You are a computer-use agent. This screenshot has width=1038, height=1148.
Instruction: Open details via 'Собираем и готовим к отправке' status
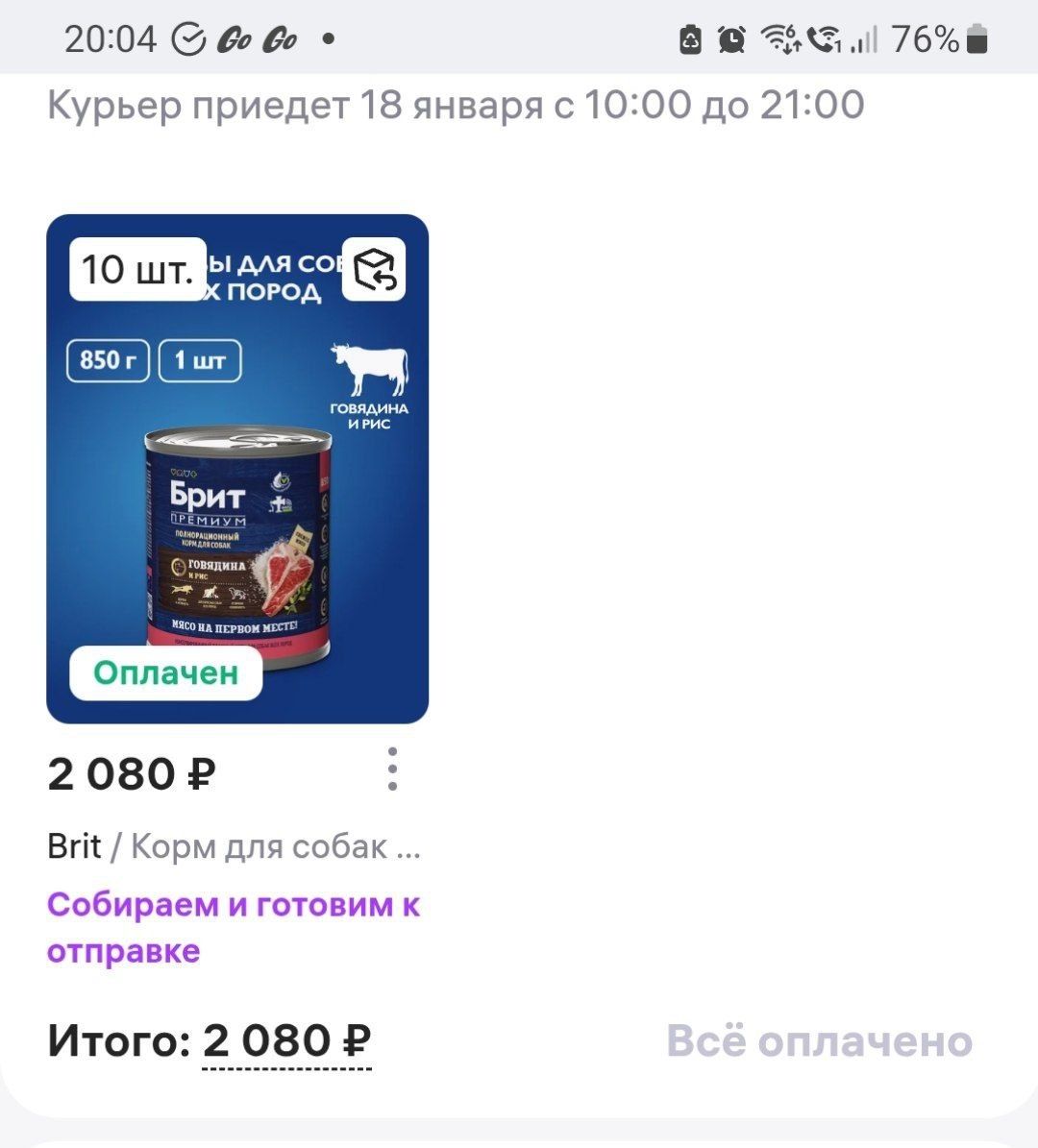tap(233, 927)
